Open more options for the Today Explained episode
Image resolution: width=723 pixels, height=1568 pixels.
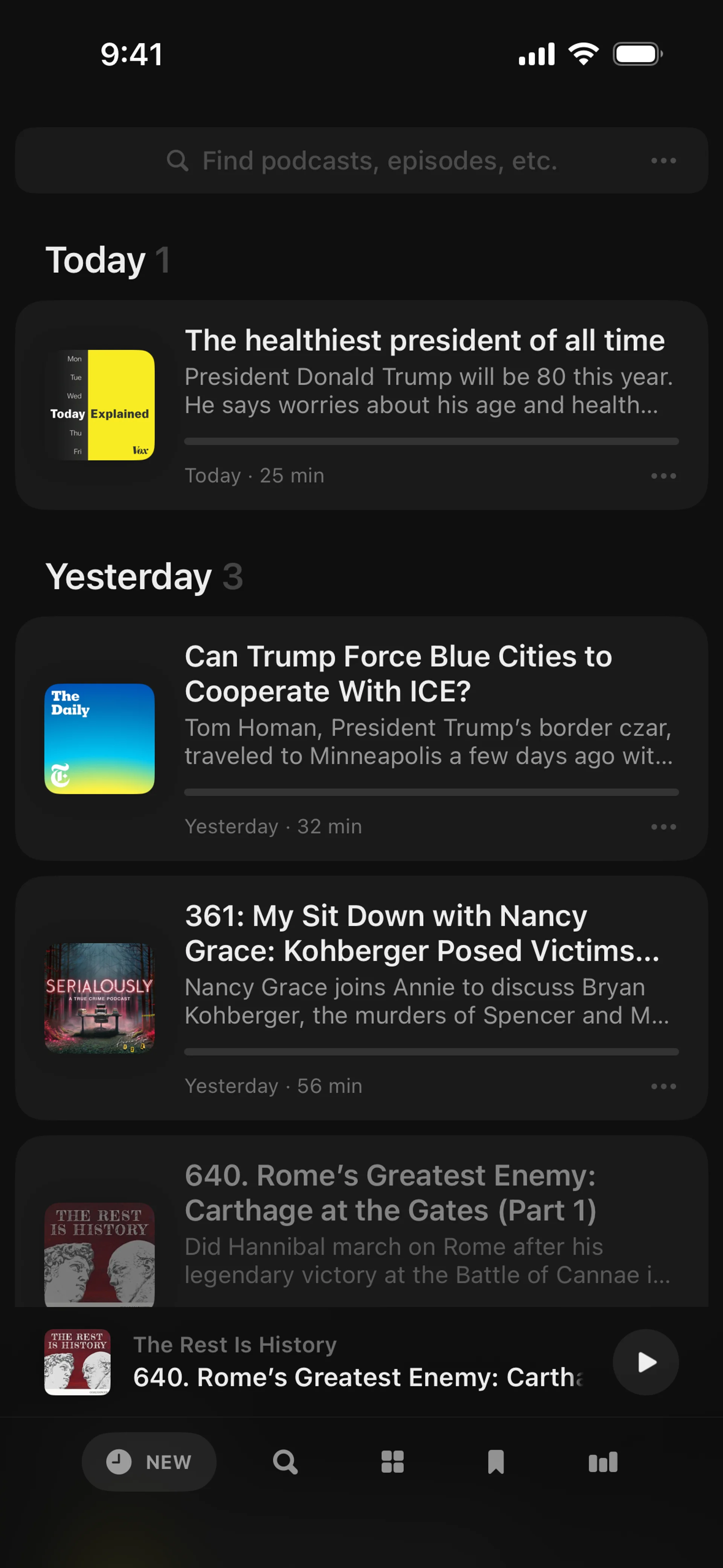(663, 476)
